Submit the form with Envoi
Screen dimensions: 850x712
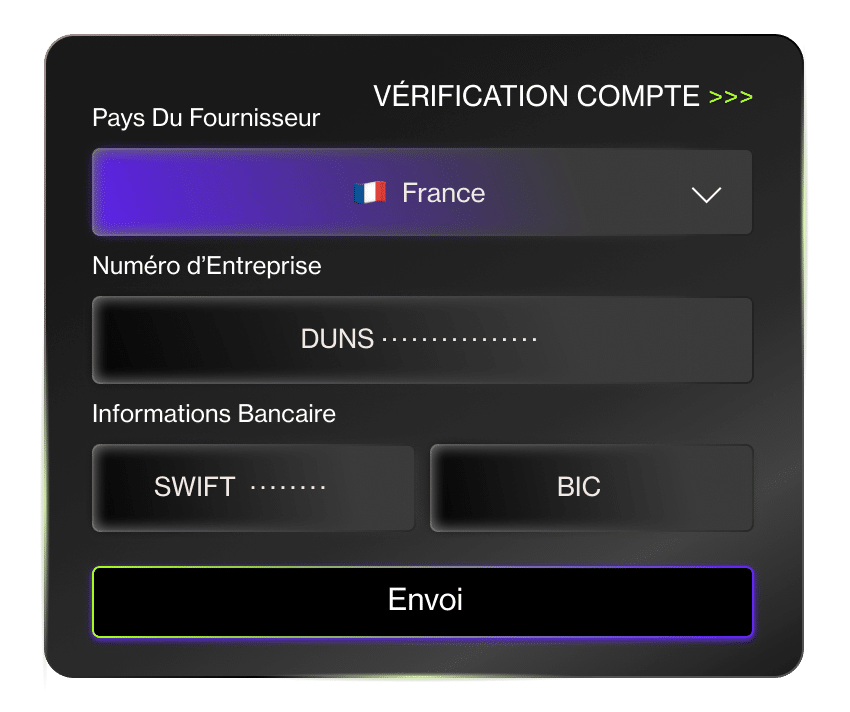422,601
